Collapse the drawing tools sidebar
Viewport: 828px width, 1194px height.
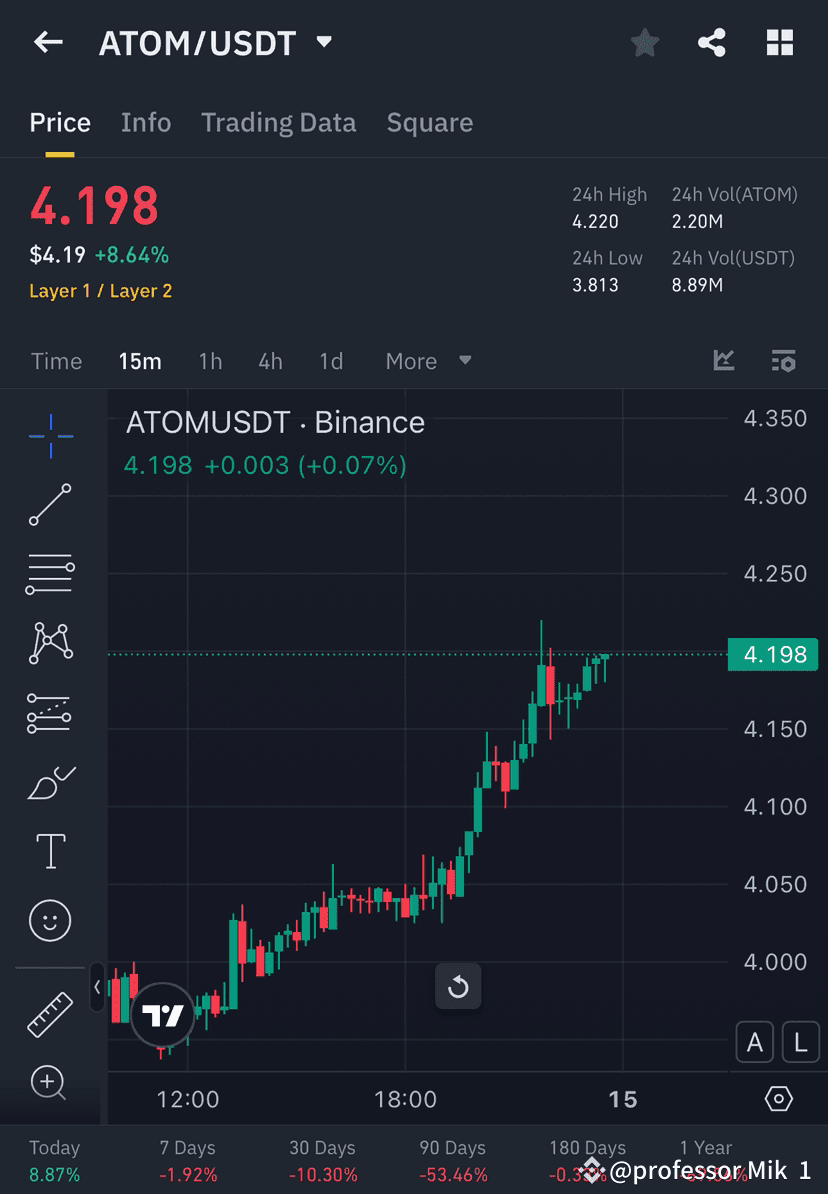(x=96, y=986)
